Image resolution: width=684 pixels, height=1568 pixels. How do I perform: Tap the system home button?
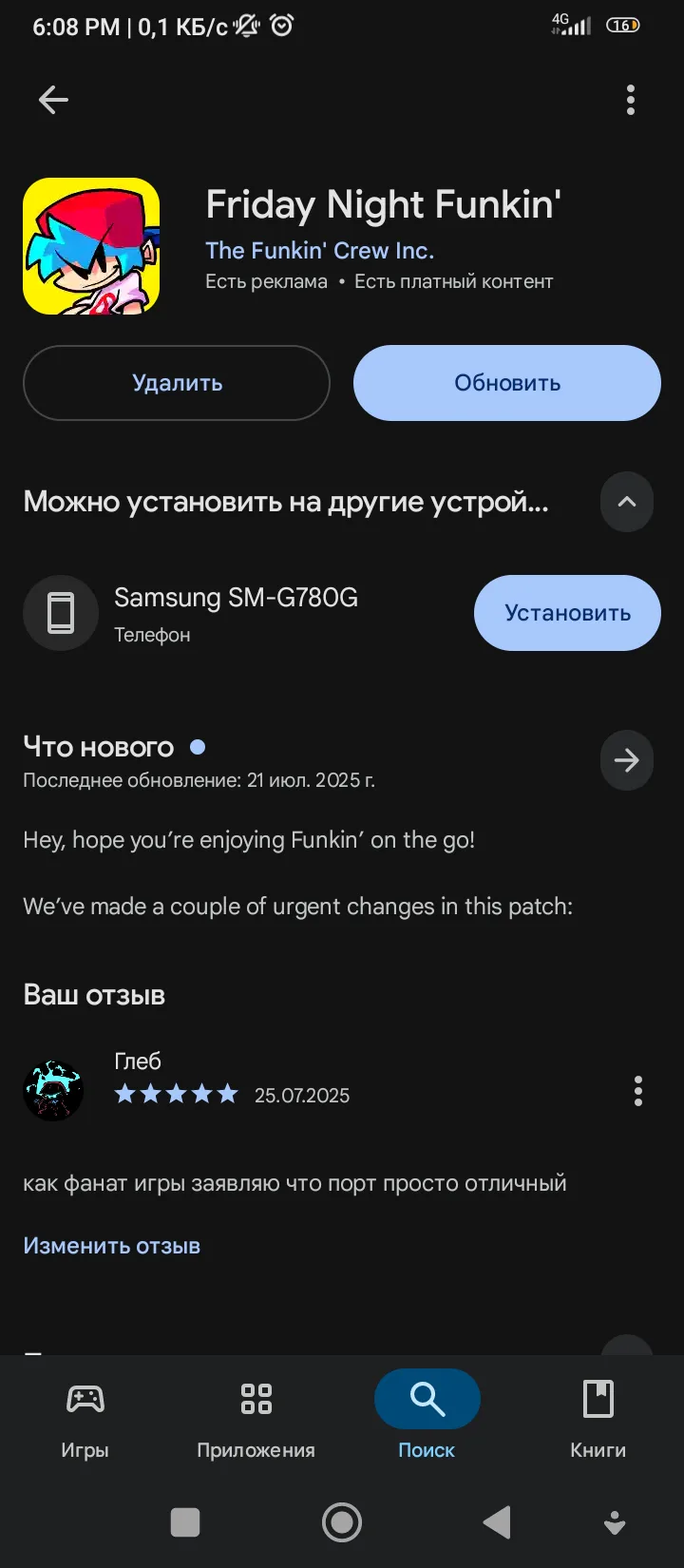[342, 1522]
